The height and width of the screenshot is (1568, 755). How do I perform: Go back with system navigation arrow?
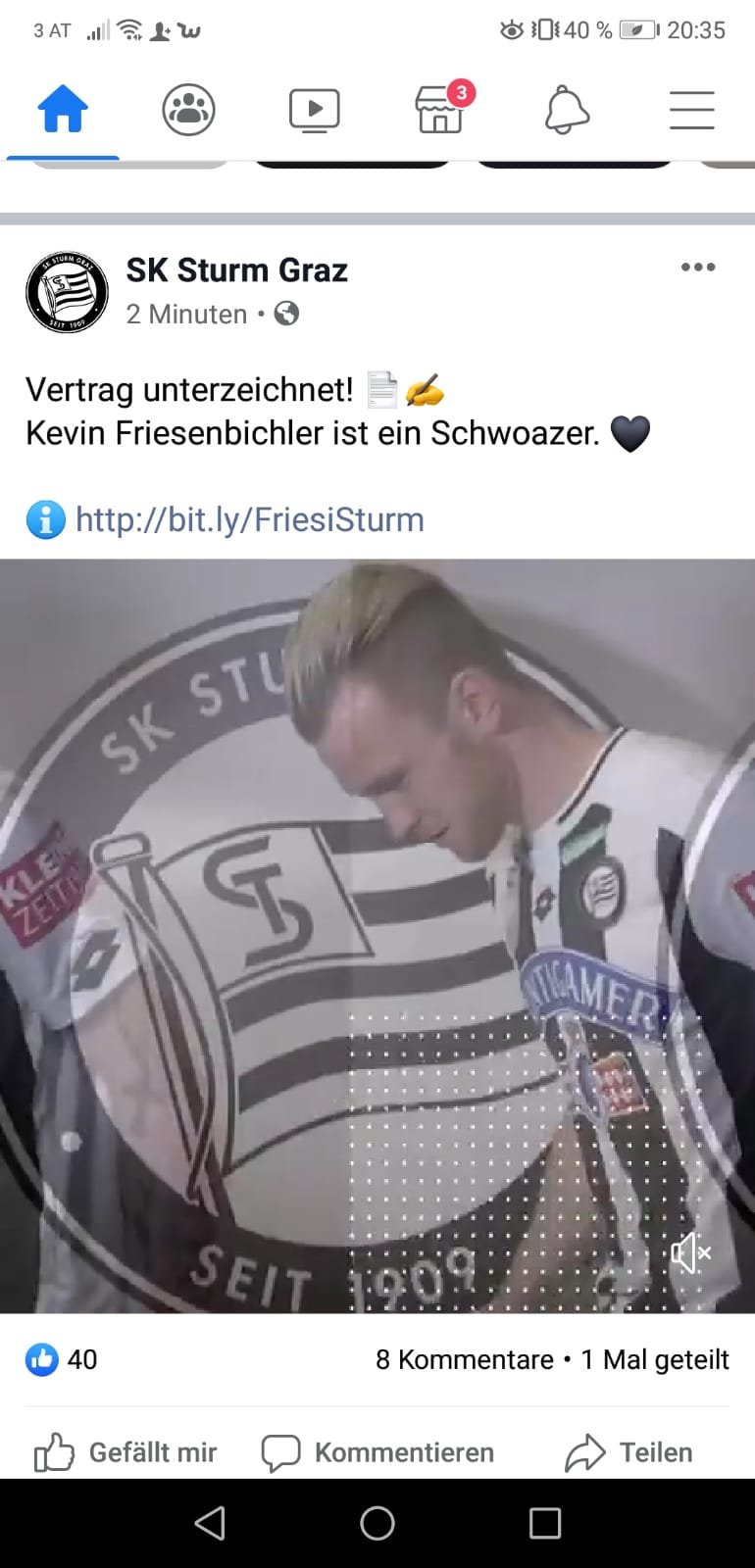tap(210, 1523)
